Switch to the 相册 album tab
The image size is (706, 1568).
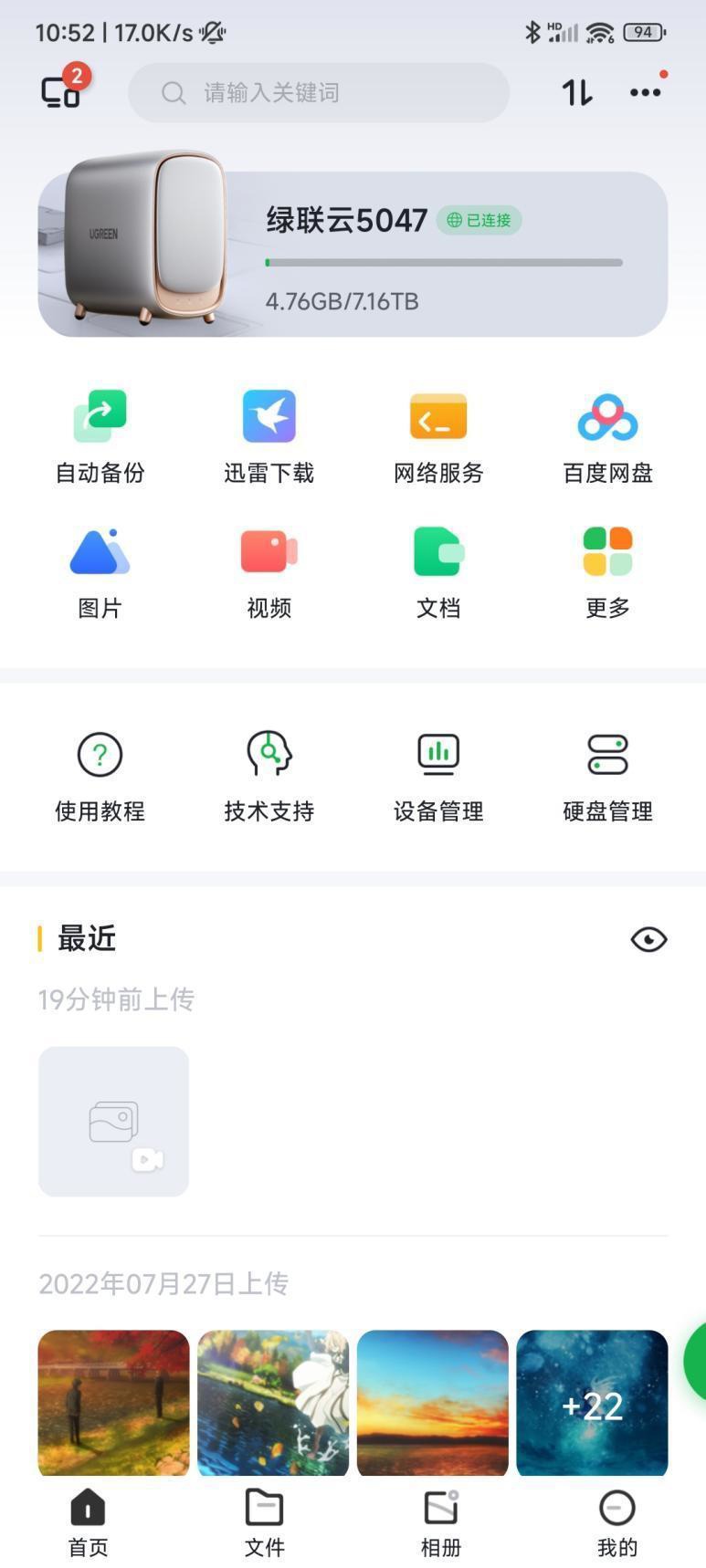tap(440, 1523)
